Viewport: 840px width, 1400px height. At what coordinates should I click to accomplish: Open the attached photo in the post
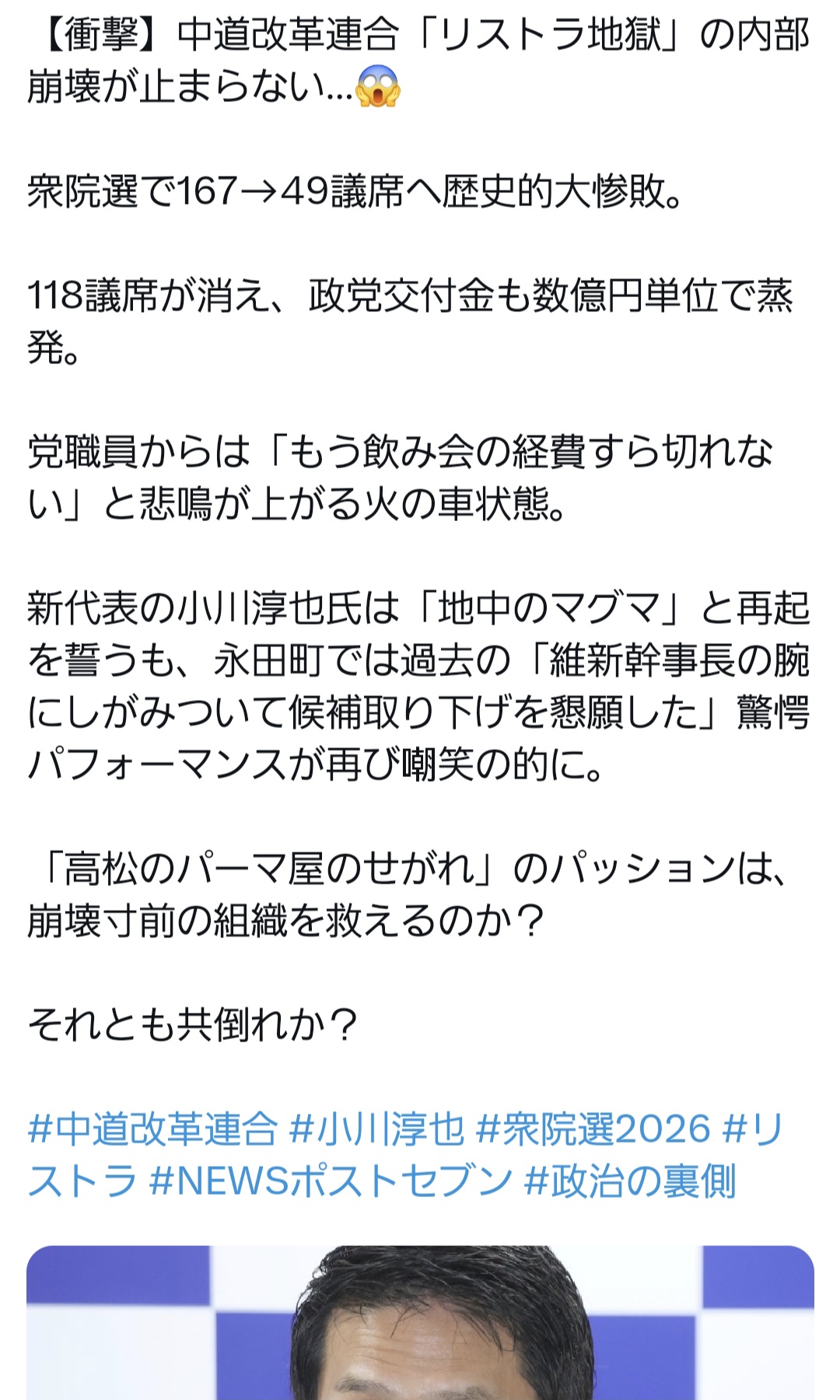pyautogui.click(x=420, y=1322)
